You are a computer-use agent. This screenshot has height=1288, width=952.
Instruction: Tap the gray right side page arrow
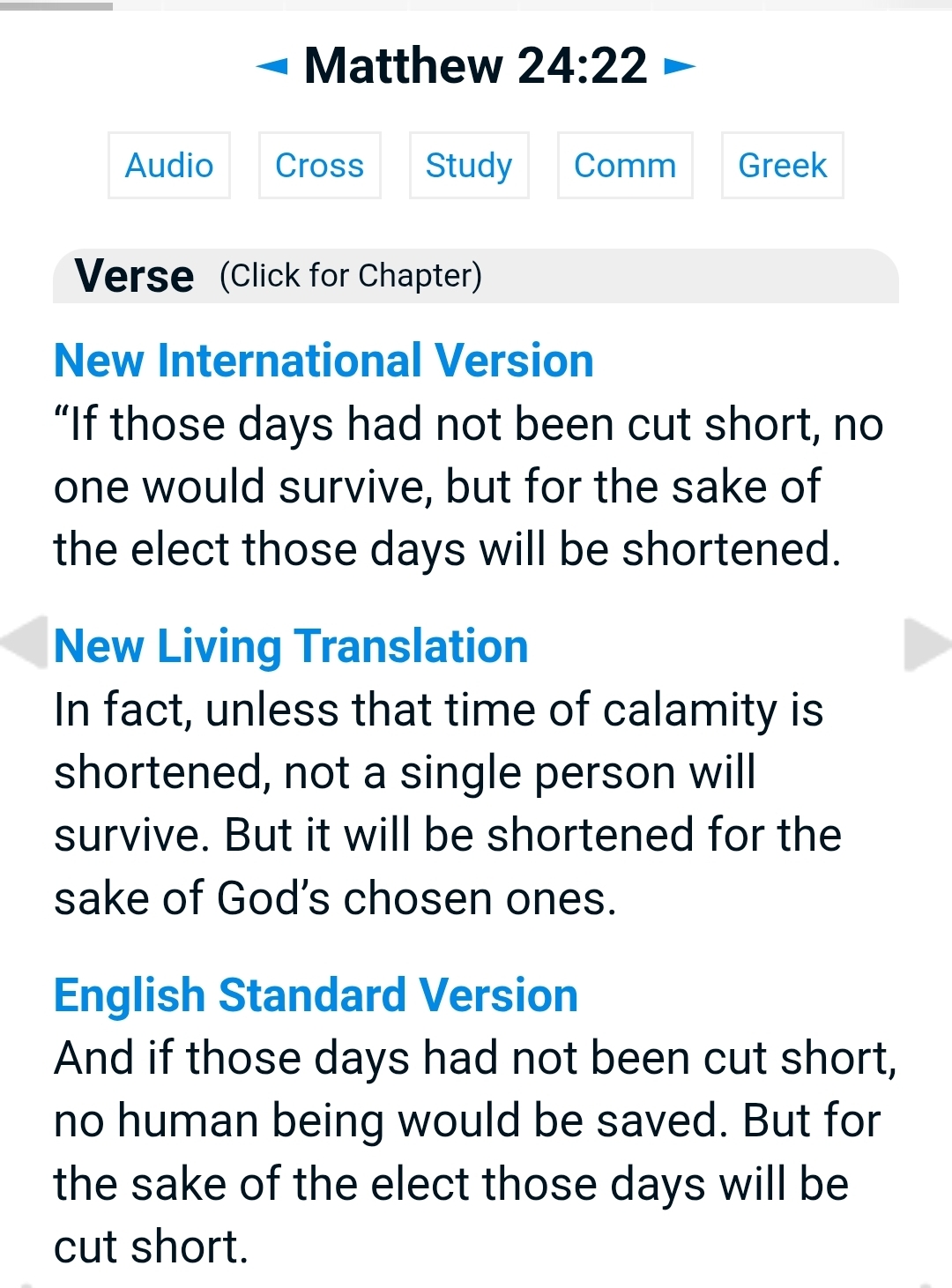[926, 644]
